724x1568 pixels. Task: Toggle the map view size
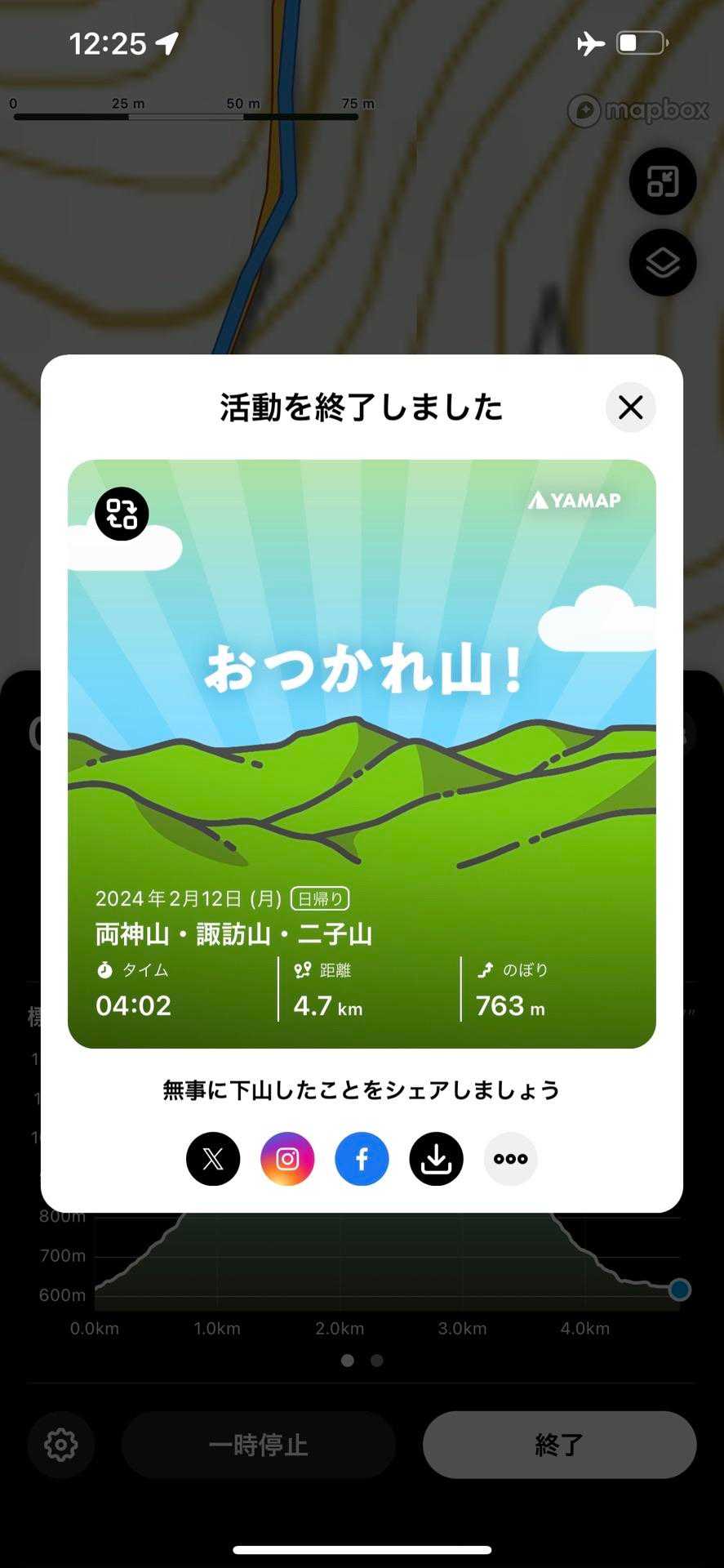pyautogui.click(x=662, y=181)
